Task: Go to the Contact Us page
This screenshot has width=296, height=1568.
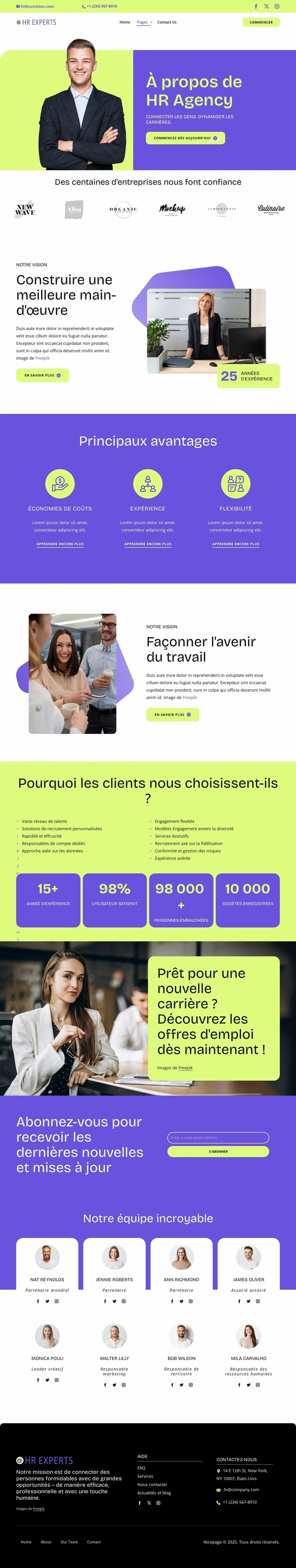Action: point(167,22)
